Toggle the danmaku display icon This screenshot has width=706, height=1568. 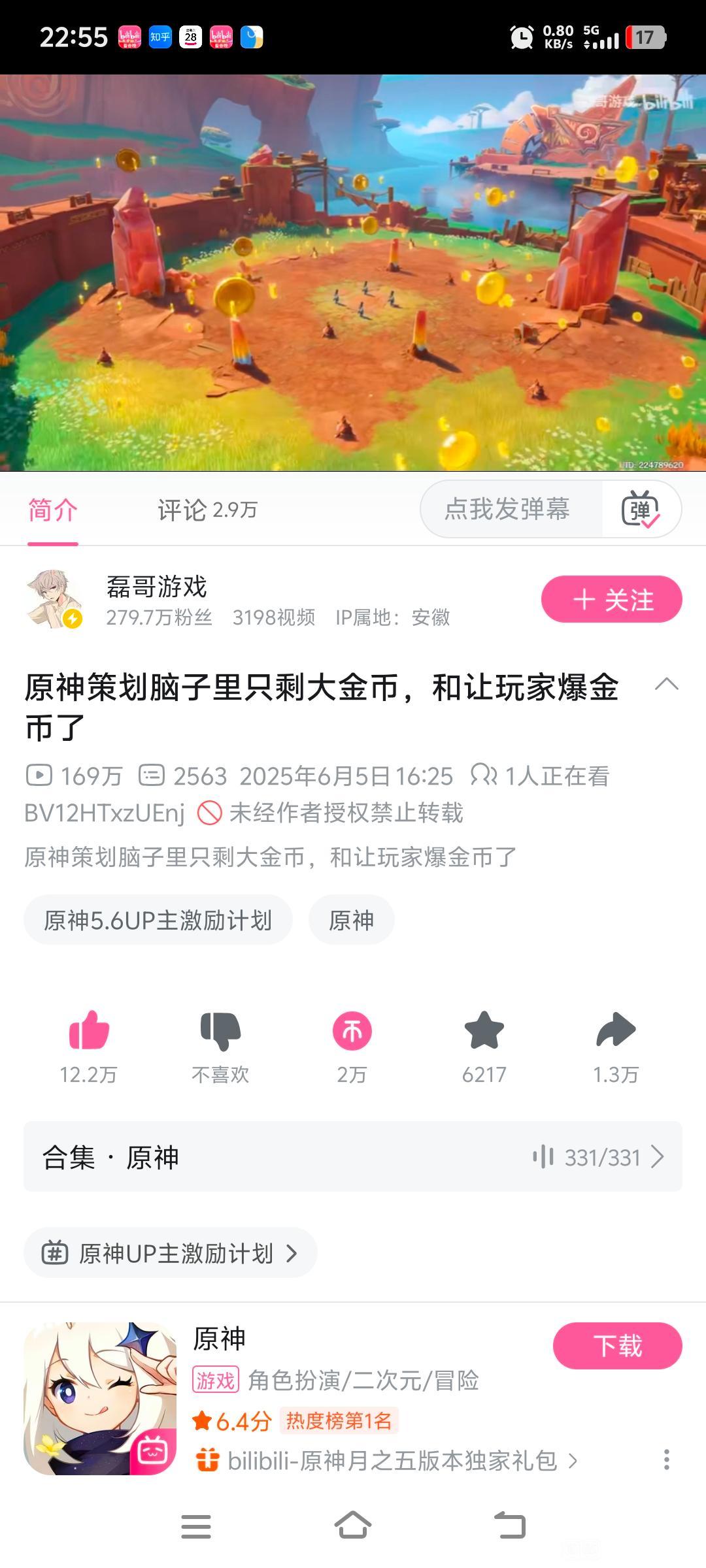pyautogui.click(x=641, y=510)
